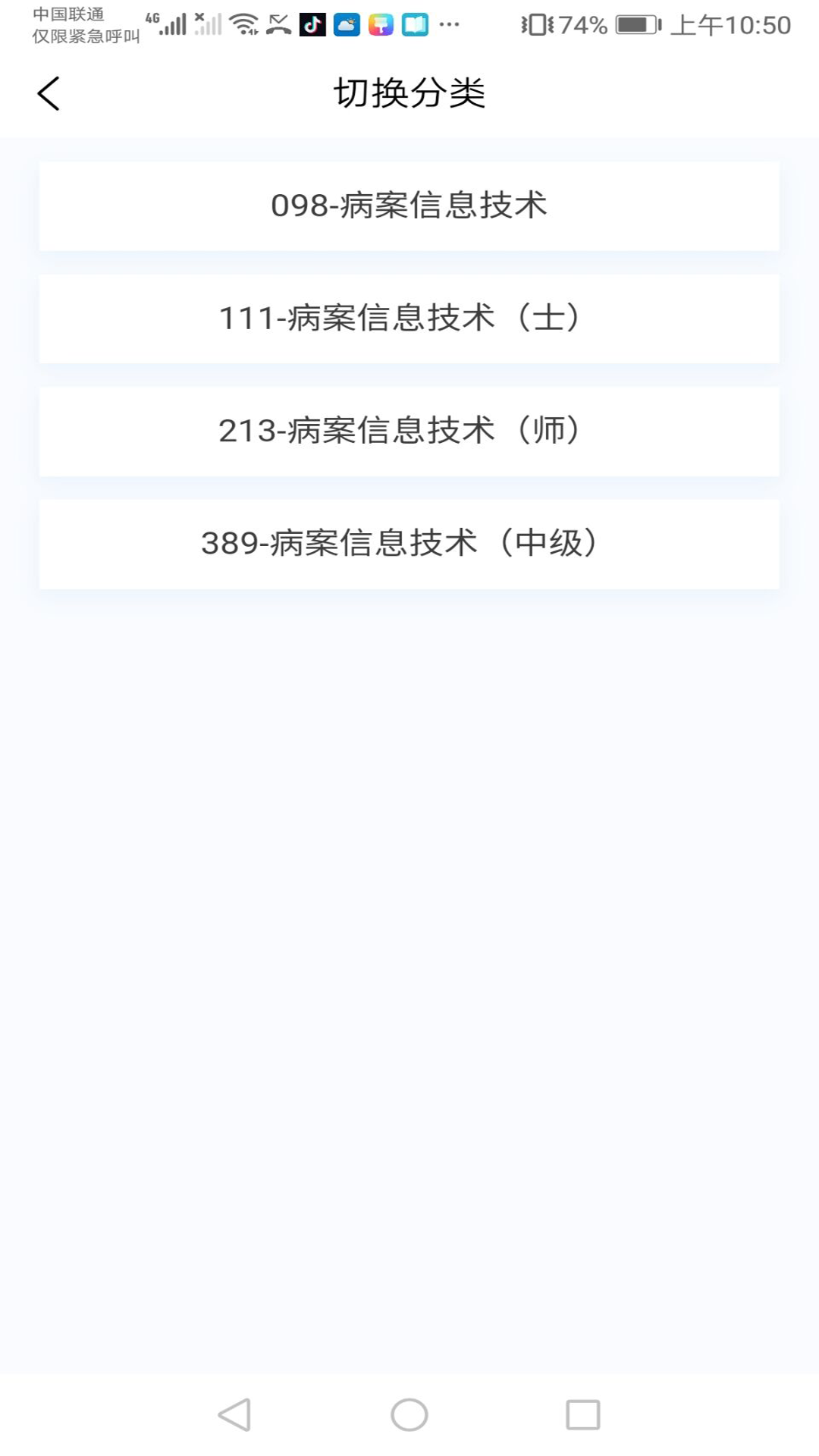Choose the 213-病案信息技术（师）category
The height and width of the screenshot is (1456, 819).
tap(409, 431)
